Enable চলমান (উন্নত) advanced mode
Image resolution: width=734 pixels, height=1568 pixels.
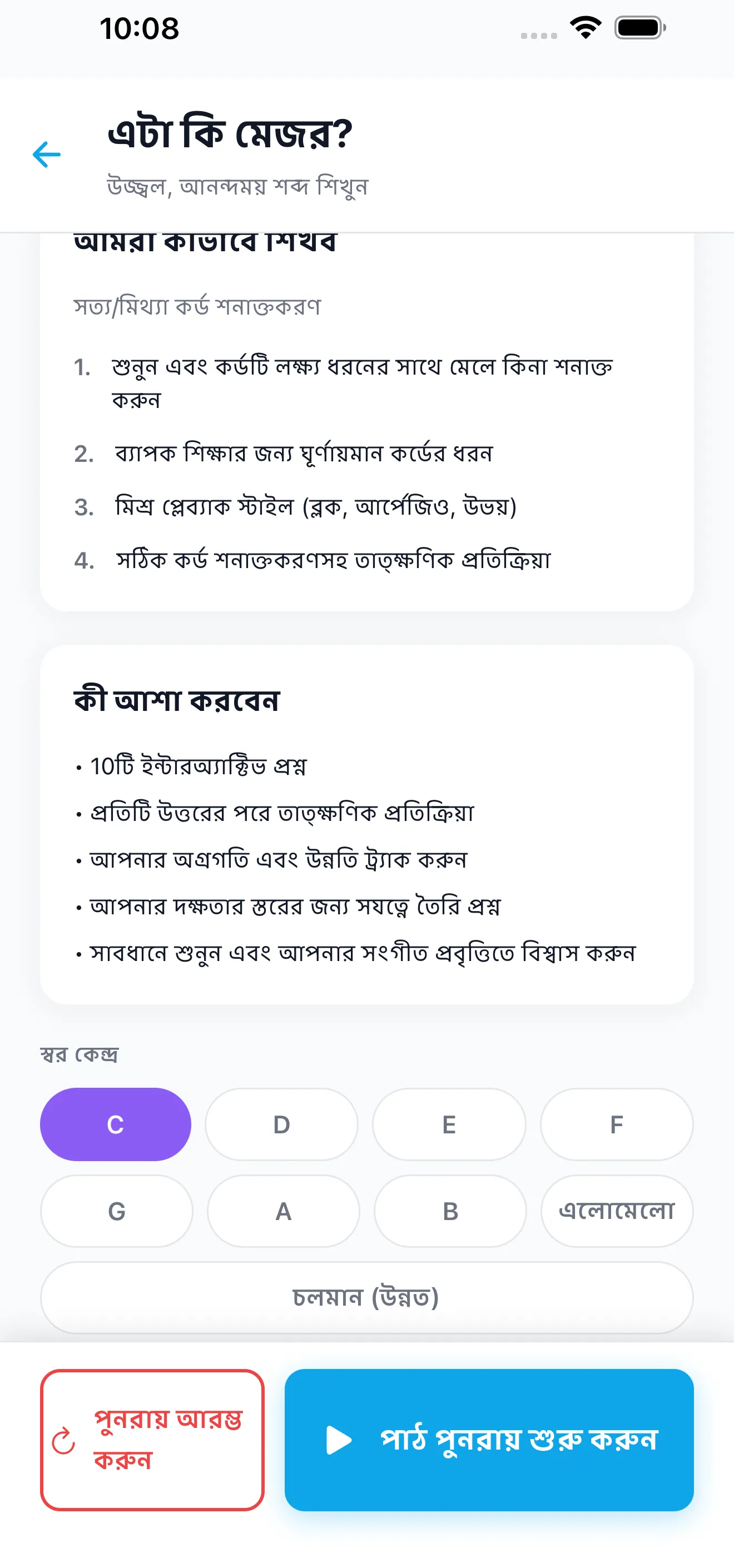coord(366,1298)
